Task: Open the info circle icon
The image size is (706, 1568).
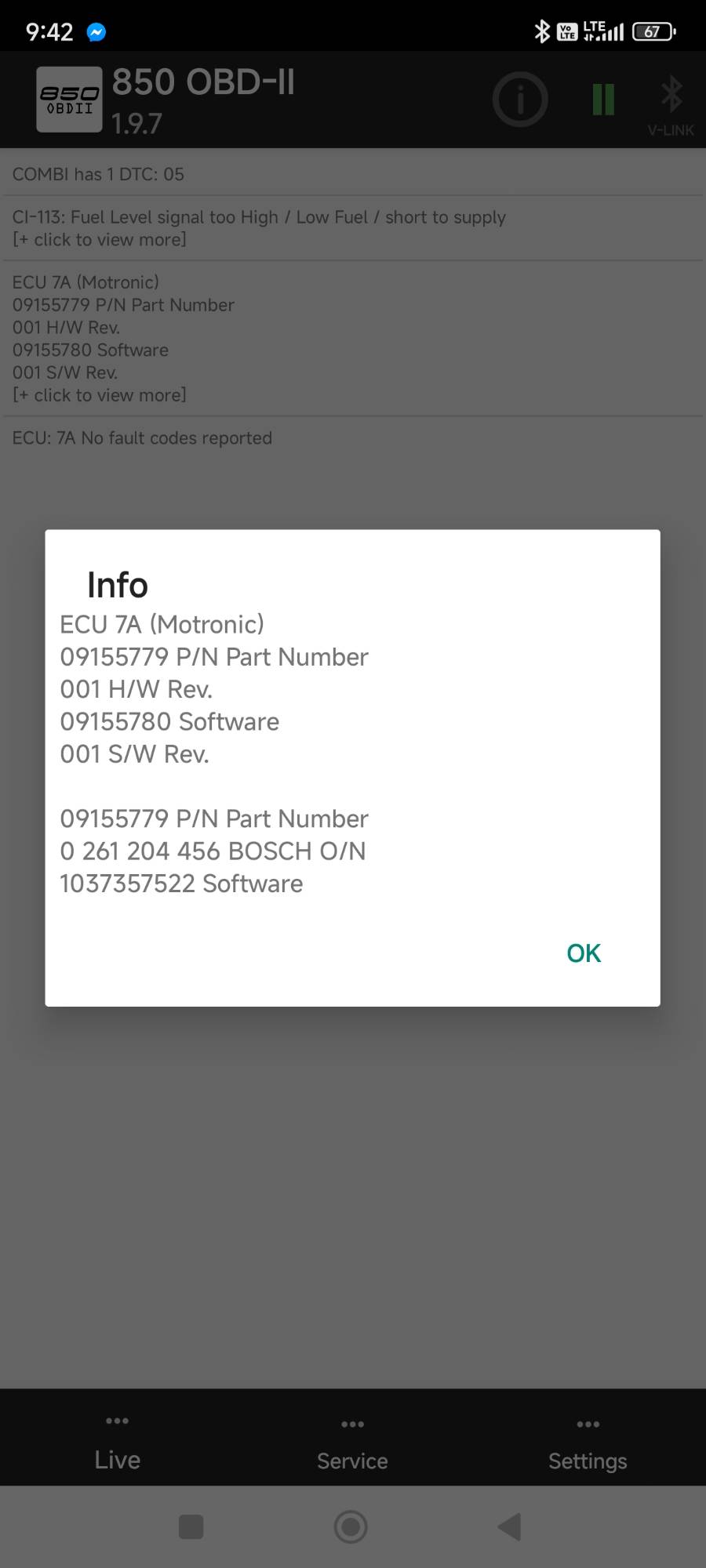Action: (x=519, y=100)
